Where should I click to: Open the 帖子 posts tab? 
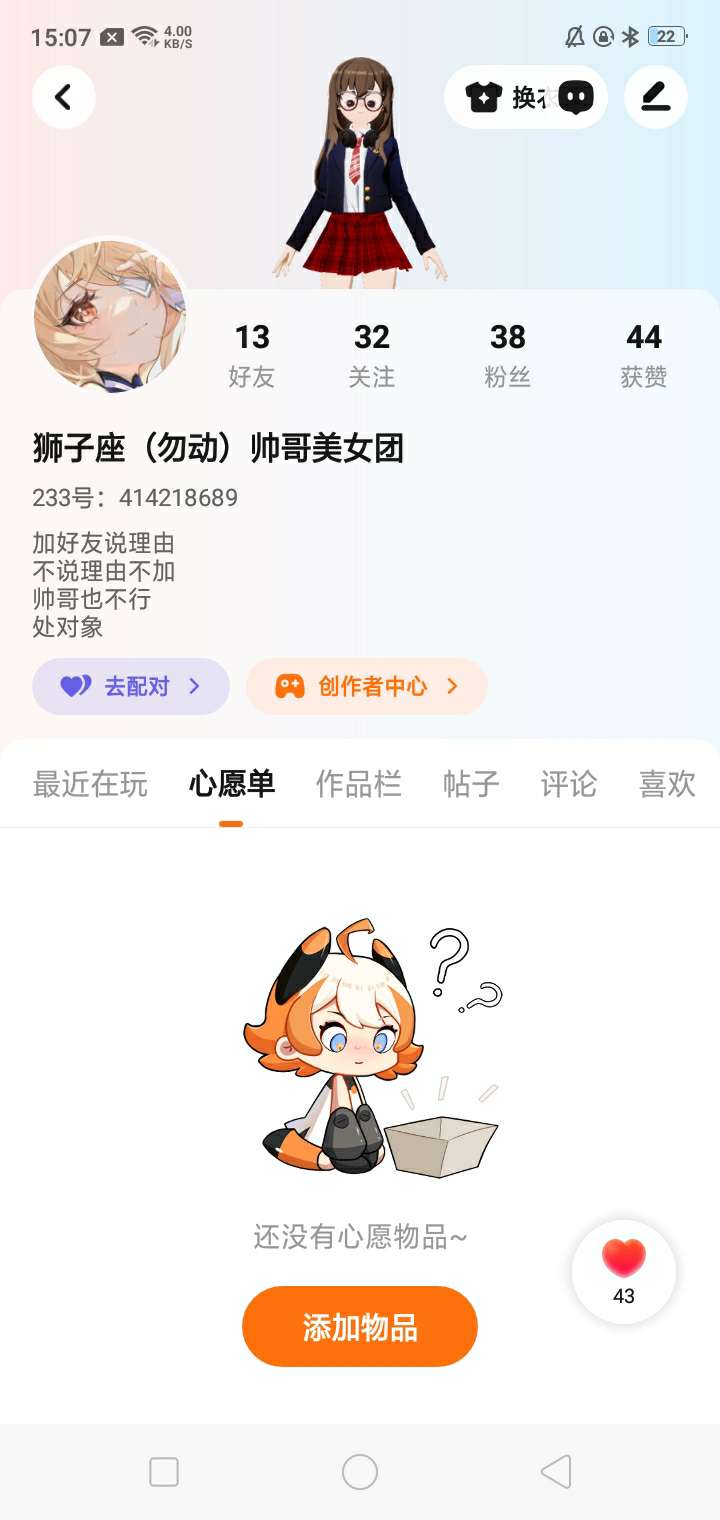(x=471, y=784)
